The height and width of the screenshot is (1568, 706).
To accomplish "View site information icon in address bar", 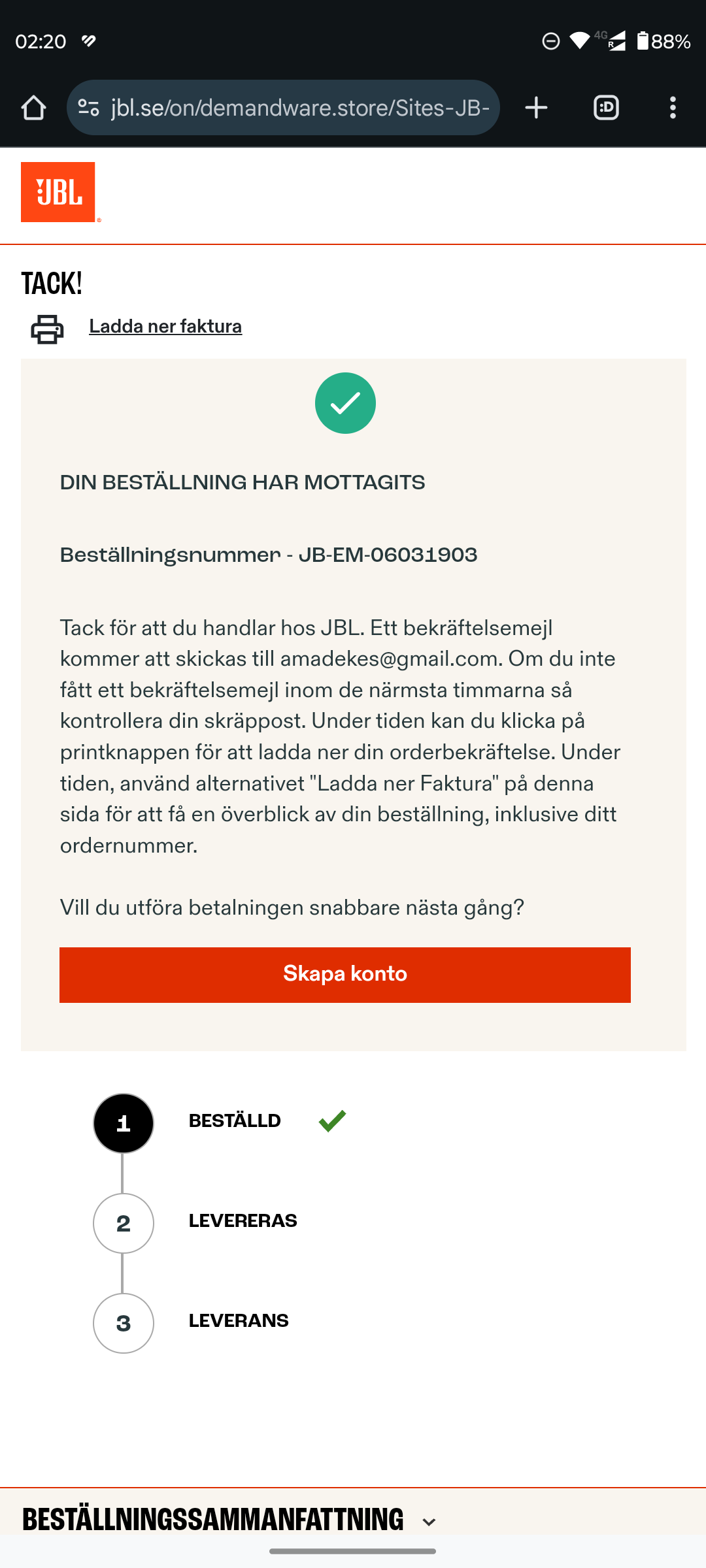I will (89, 108).
